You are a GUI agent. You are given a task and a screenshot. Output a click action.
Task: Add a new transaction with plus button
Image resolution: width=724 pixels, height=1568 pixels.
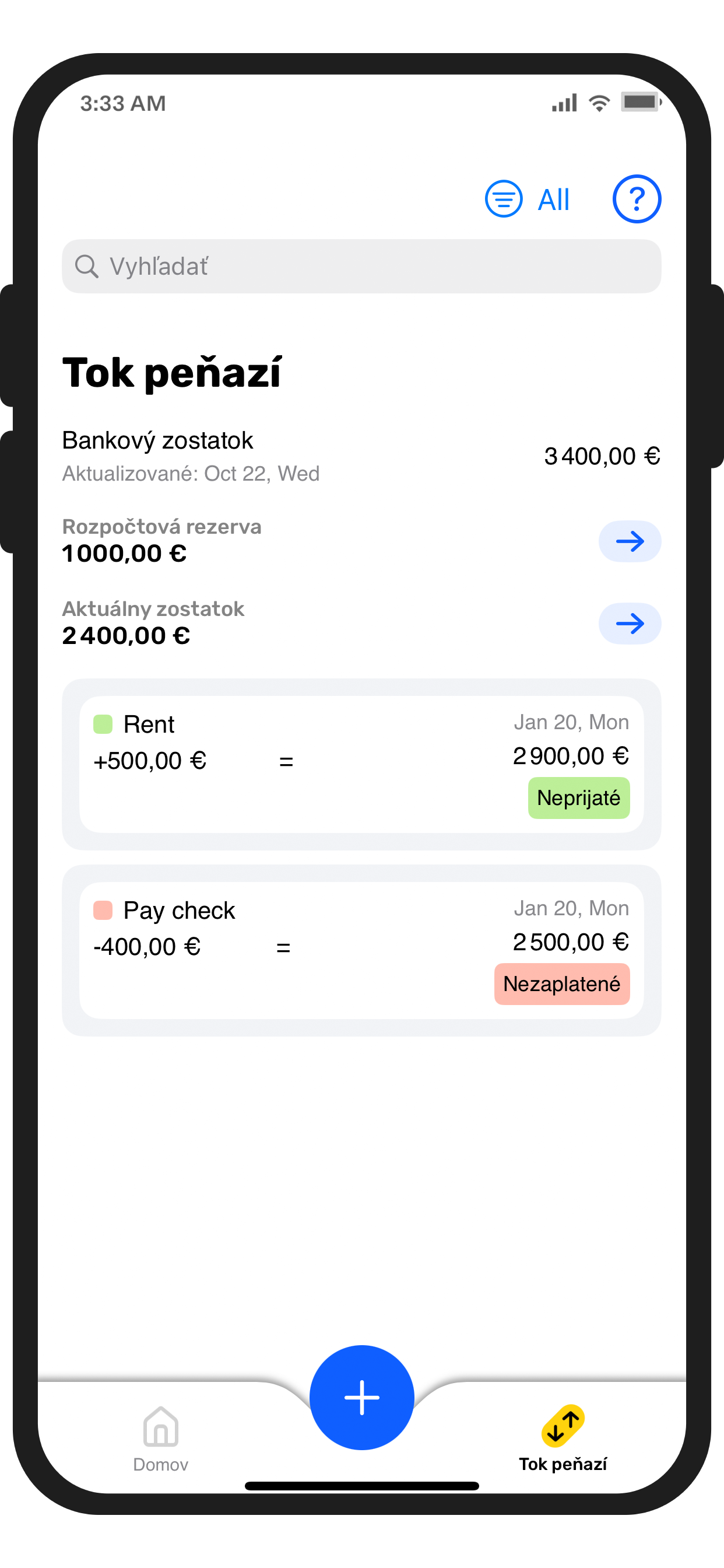click(x=361, y=1397)
